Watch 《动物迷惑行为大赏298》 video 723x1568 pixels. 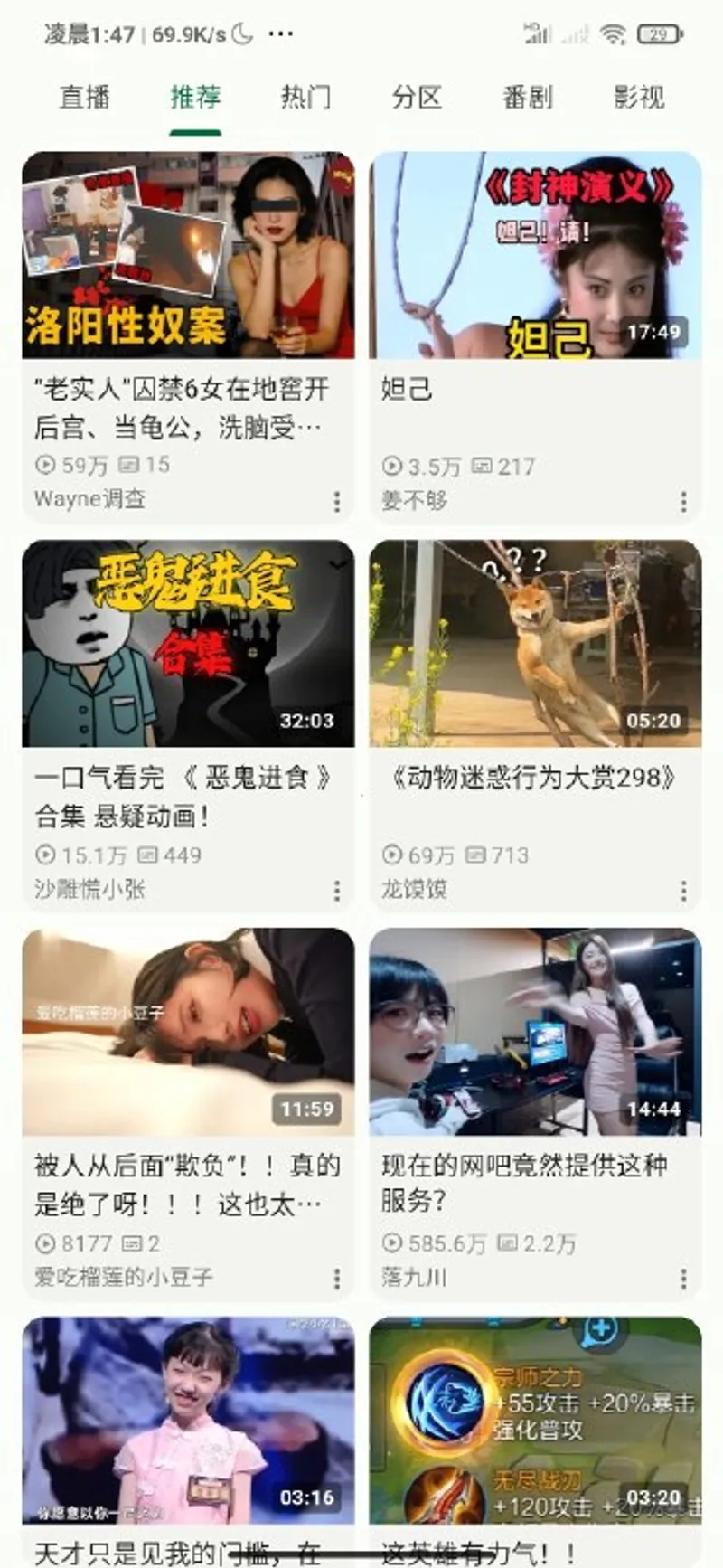tap(535, 644)
